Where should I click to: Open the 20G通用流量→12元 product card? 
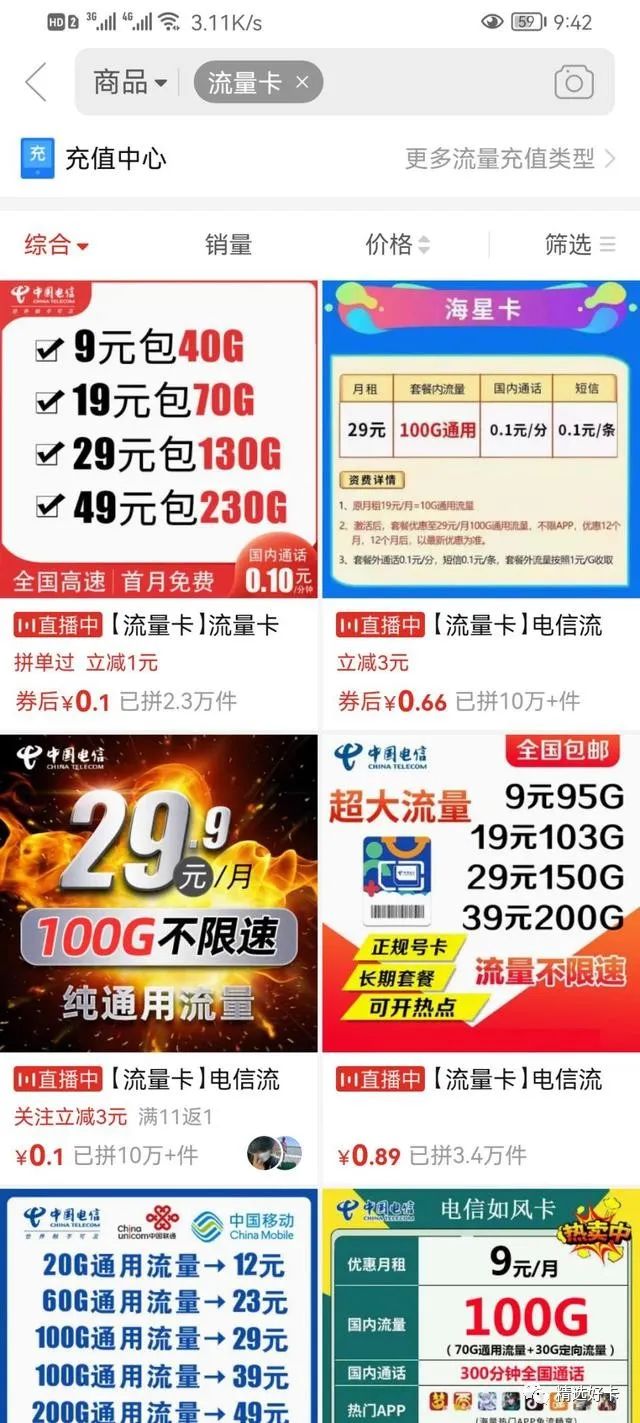[159, 1305]
